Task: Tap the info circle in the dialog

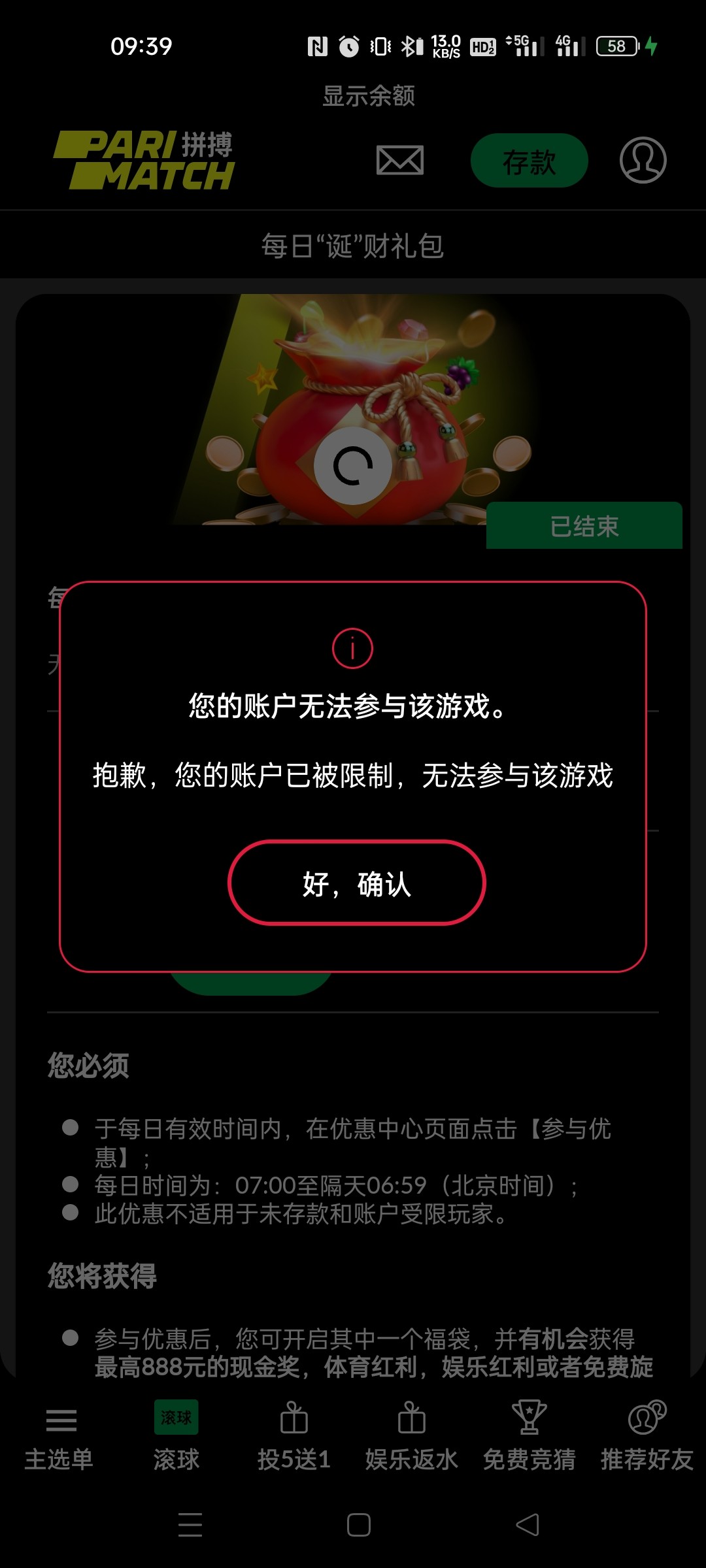Action: (x=353, y=649)
